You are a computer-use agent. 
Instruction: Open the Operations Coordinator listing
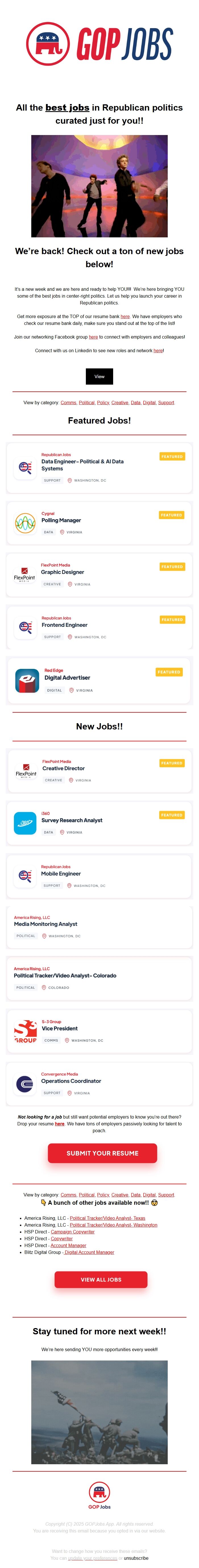[71, 1081]
